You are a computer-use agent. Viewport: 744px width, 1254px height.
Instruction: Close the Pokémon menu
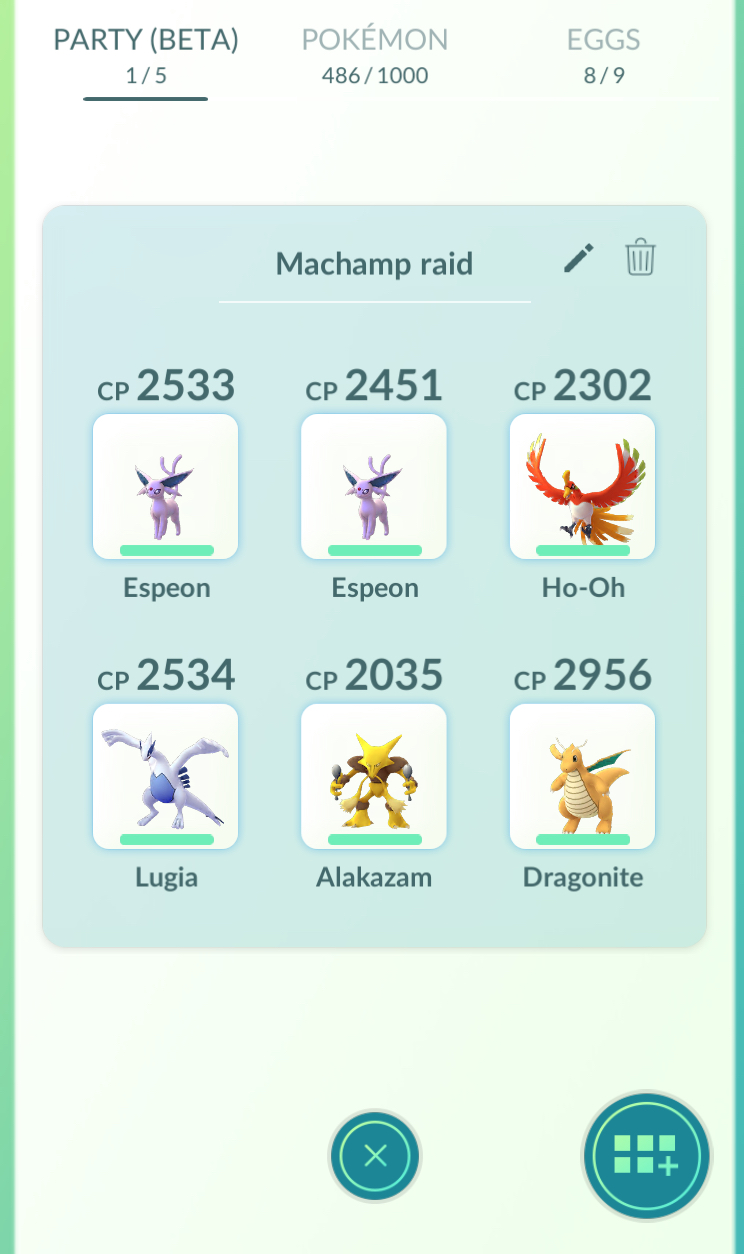point(375,1157)
